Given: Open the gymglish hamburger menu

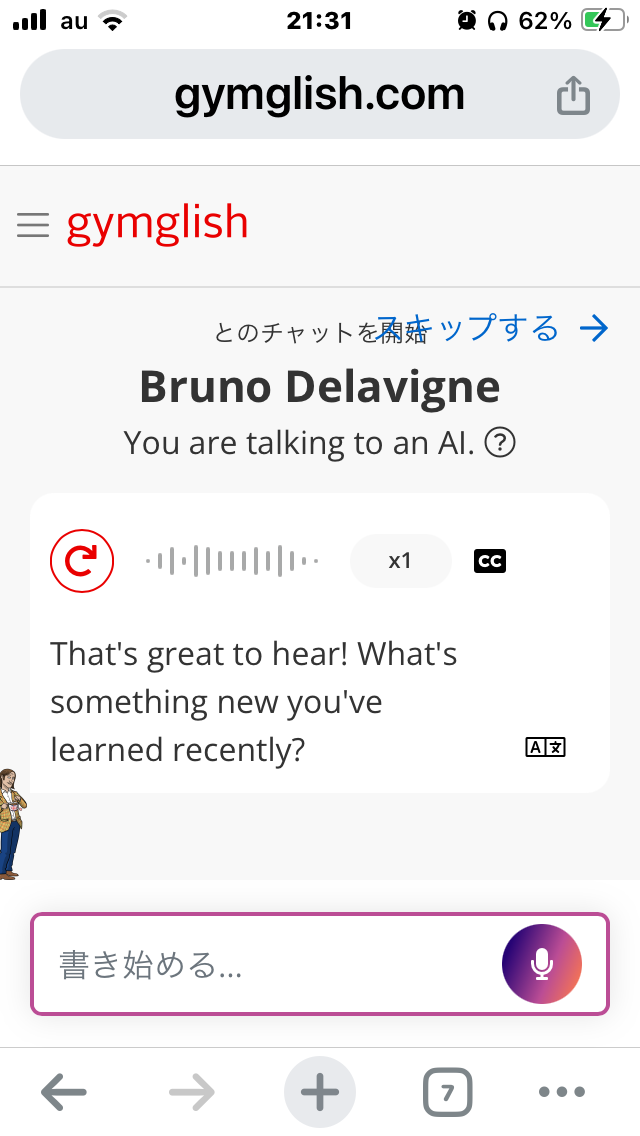Looking at the screenshot, I should pyautogui.click(x=33, y=225).
